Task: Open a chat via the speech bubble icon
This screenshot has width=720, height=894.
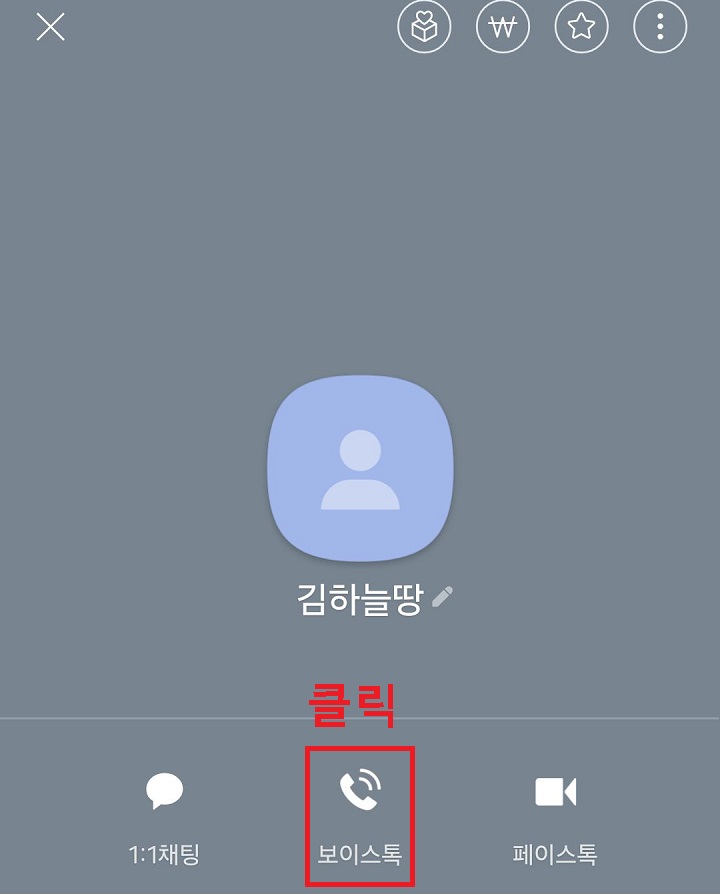Action: [165, 790]
